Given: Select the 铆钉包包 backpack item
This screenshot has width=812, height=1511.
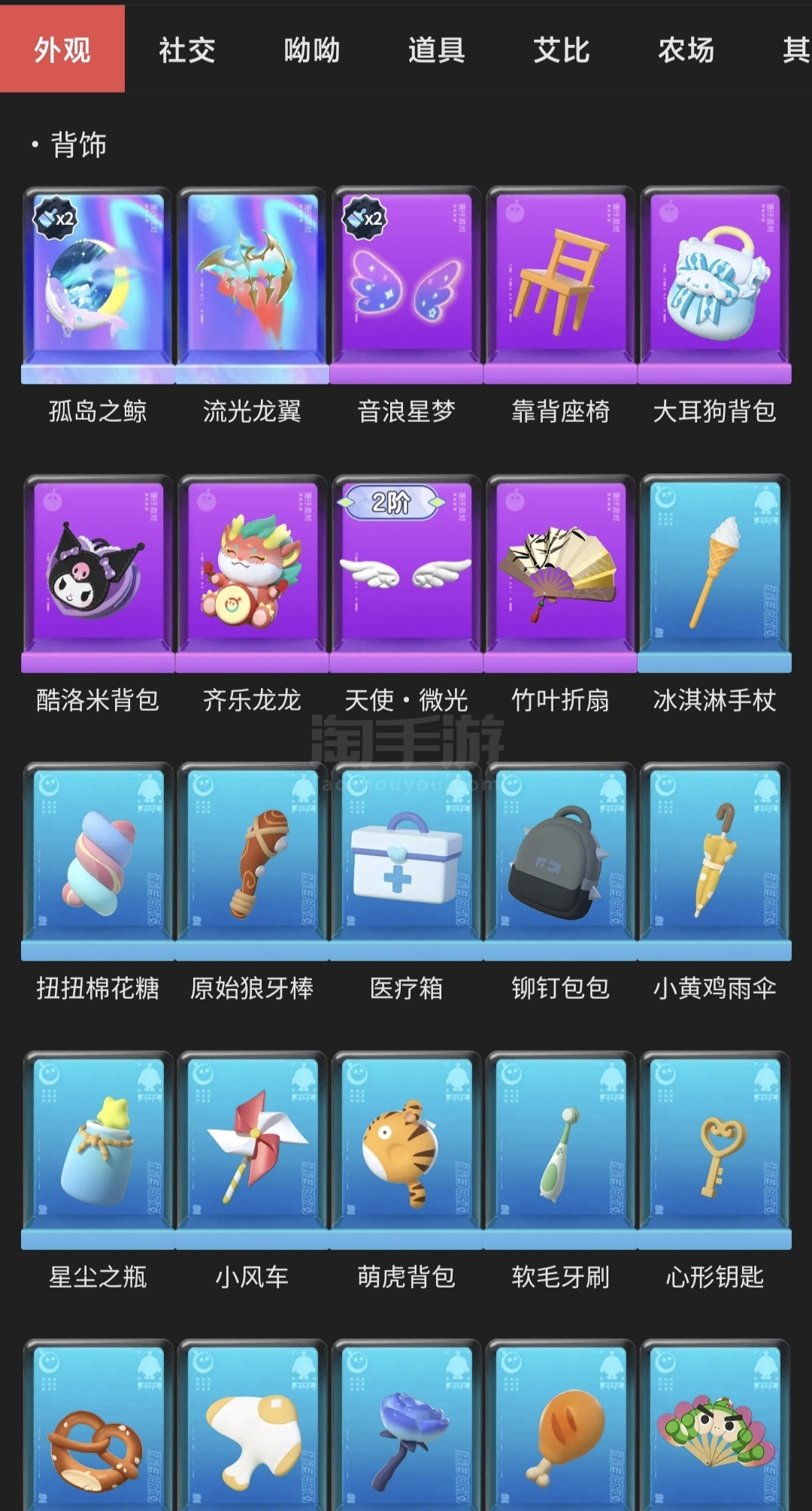Looking at the screenshot, I should click(x=560, y=861).
